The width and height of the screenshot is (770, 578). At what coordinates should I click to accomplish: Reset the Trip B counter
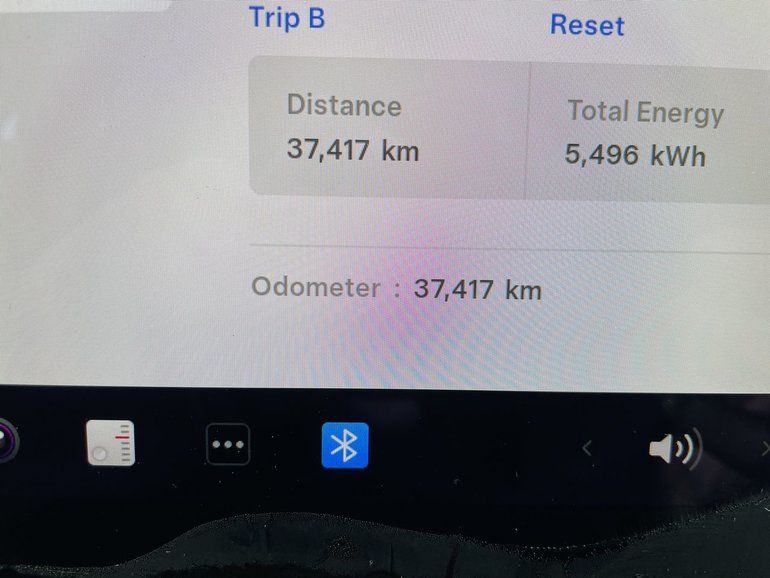[x=587, y=25]
